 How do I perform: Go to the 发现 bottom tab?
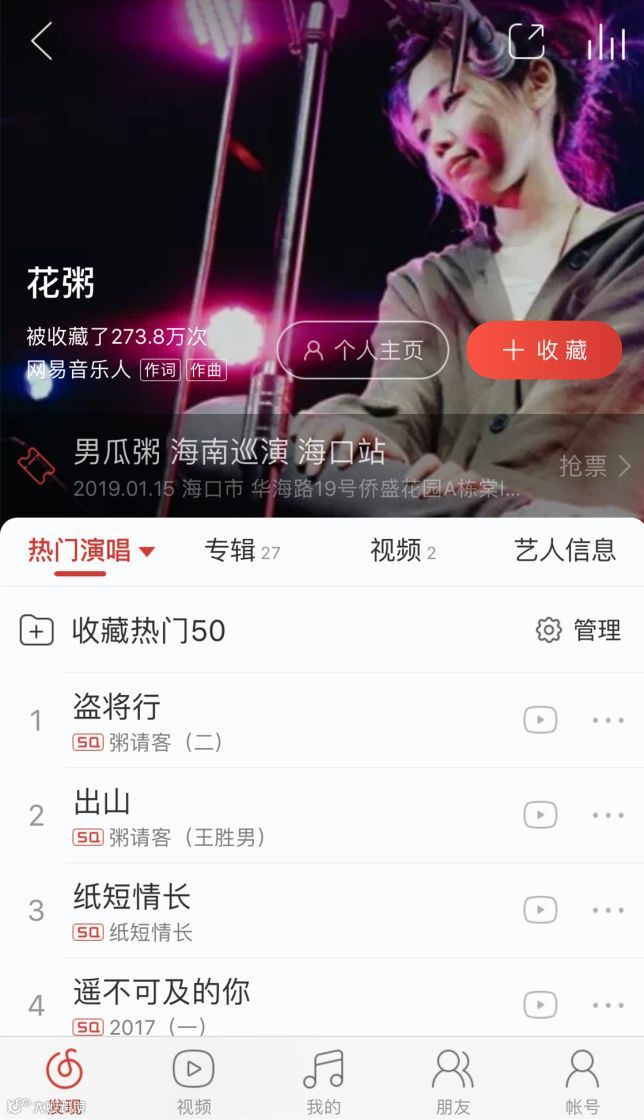[x=65, y=1080]
